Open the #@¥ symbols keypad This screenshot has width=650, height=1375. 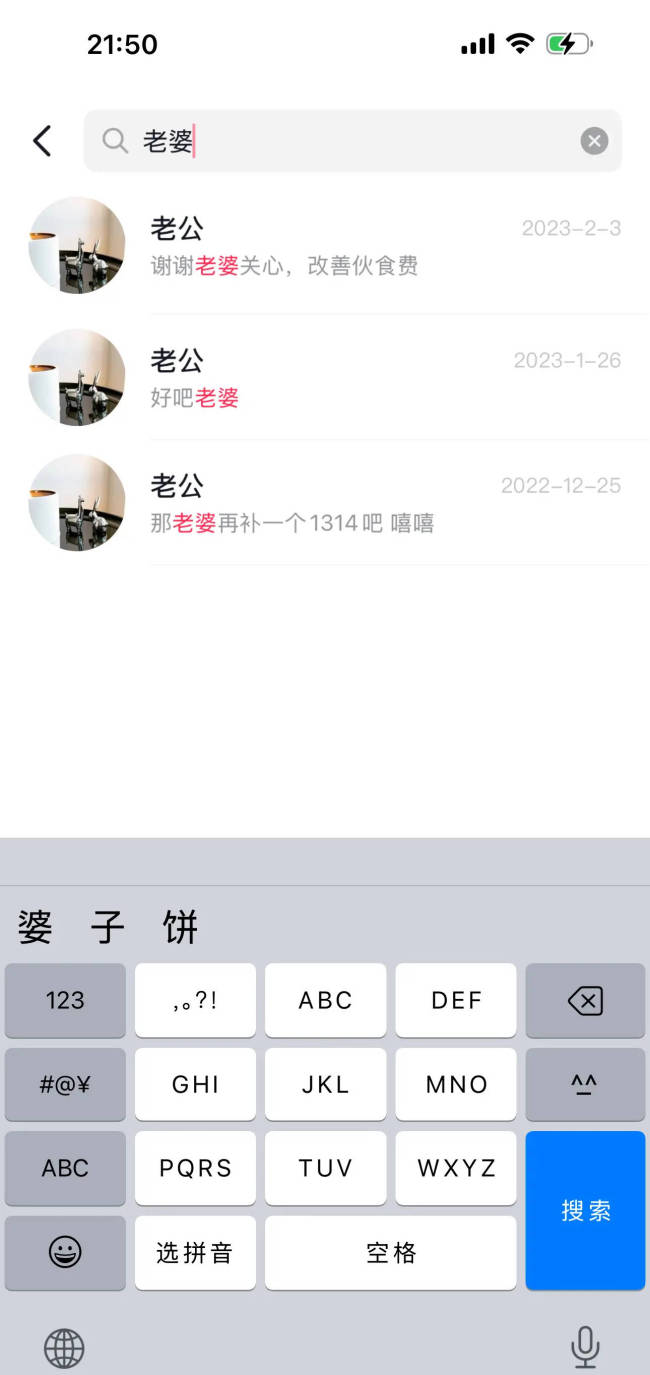[x=65, y=1084]
